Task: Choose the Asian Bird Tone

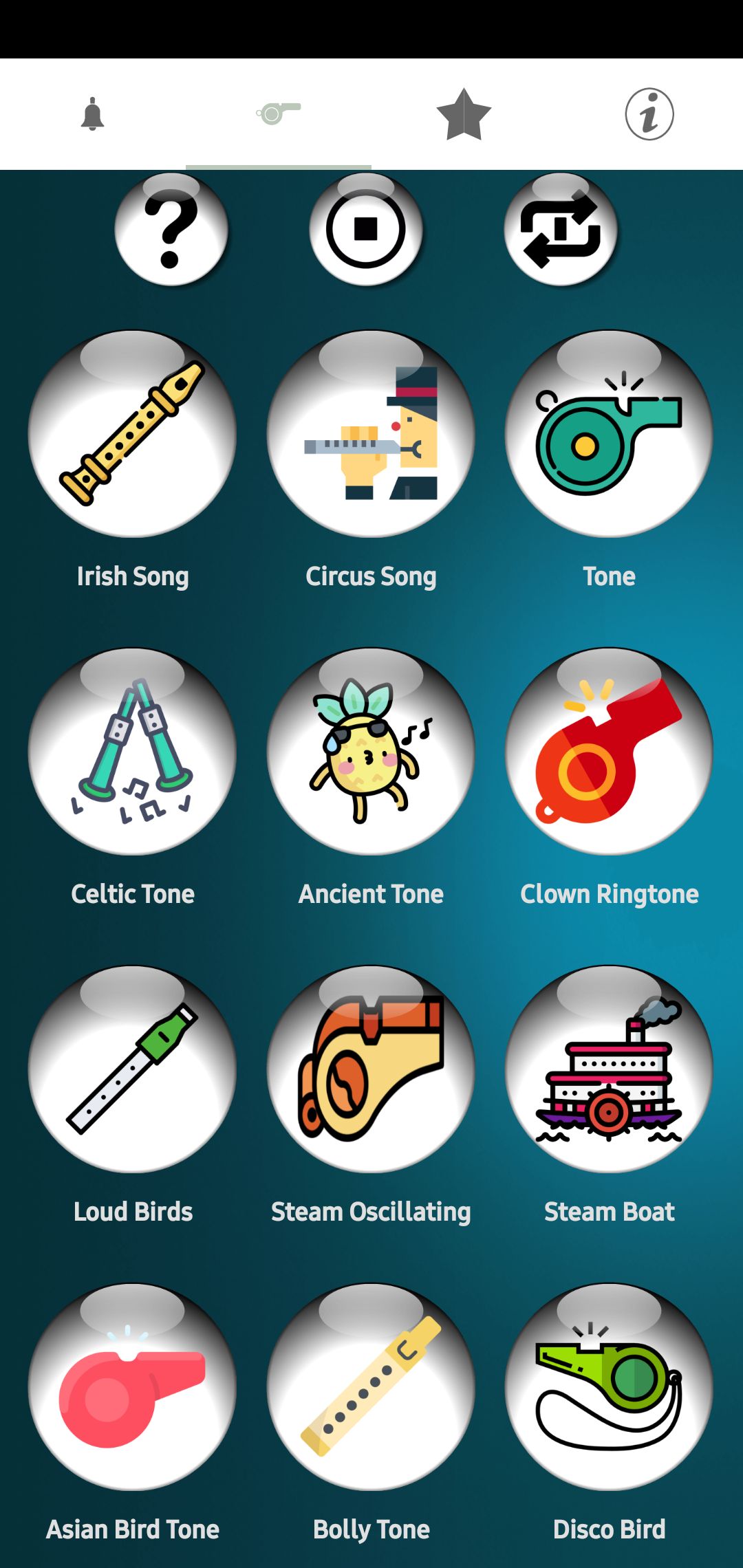Action: [132, 1387]
